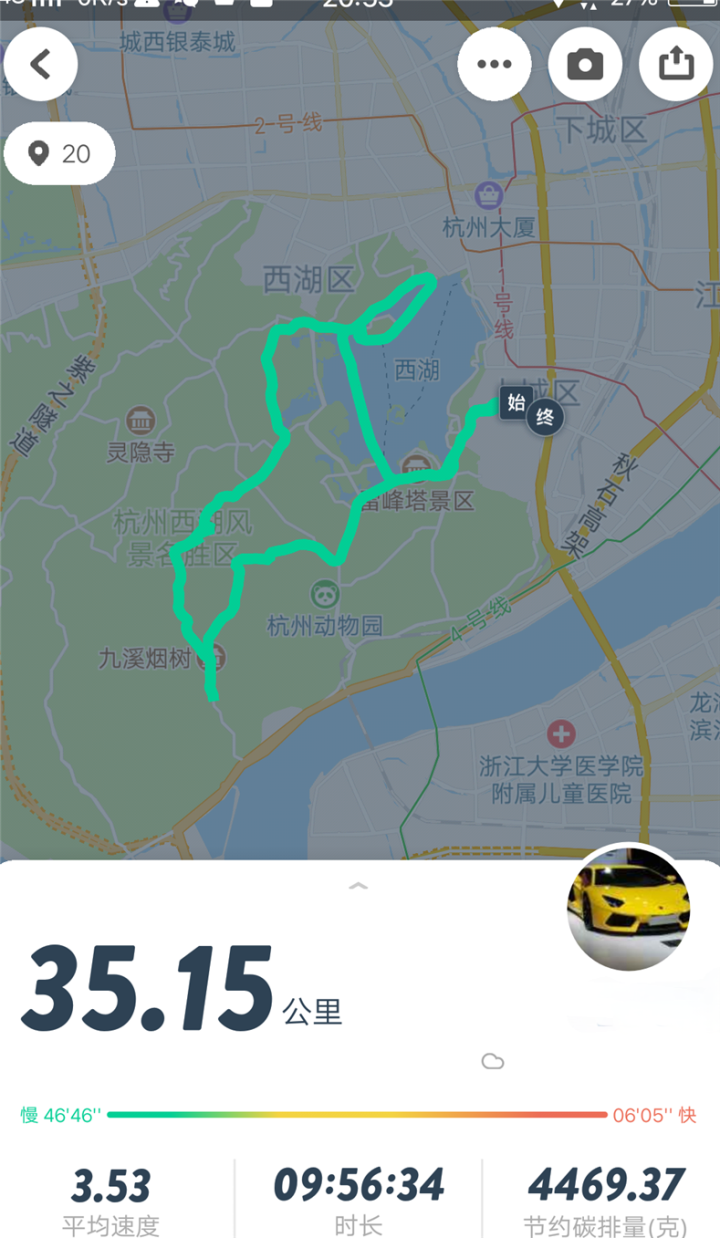720x1238 pixels.
Task: Share this route record
Action: (676, 64)
